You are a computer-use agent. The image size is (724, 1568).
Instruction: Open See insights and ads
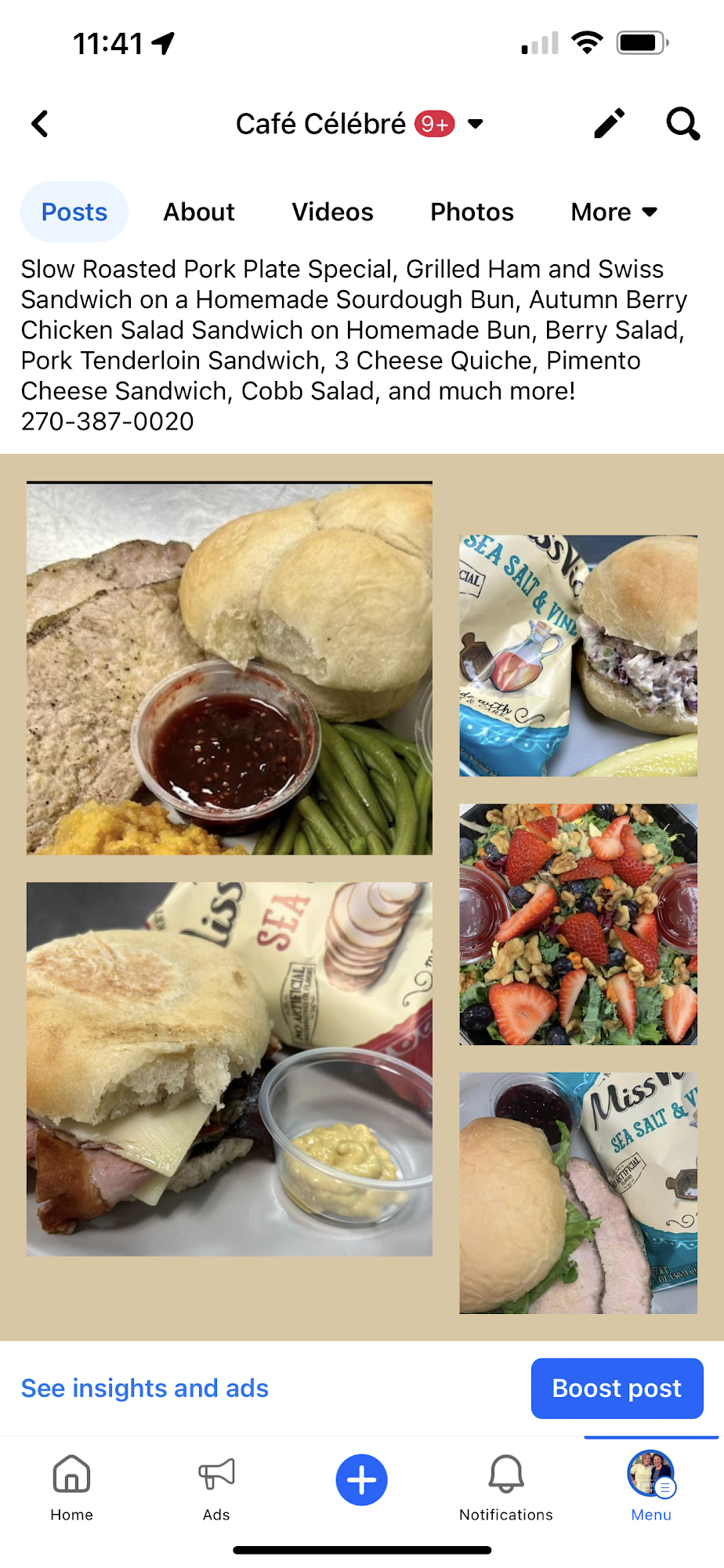[x=145, y=1388]
